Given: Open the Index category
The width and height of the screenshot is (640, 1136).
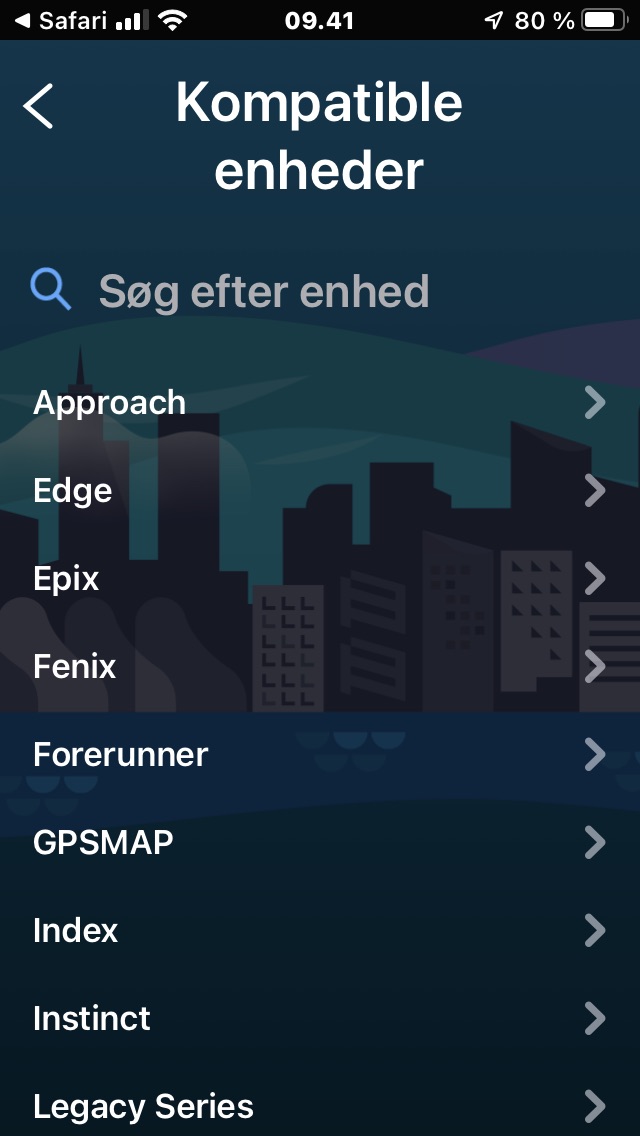Looking at the screenshot, I should pyautogui.click(x=319, y=931).
